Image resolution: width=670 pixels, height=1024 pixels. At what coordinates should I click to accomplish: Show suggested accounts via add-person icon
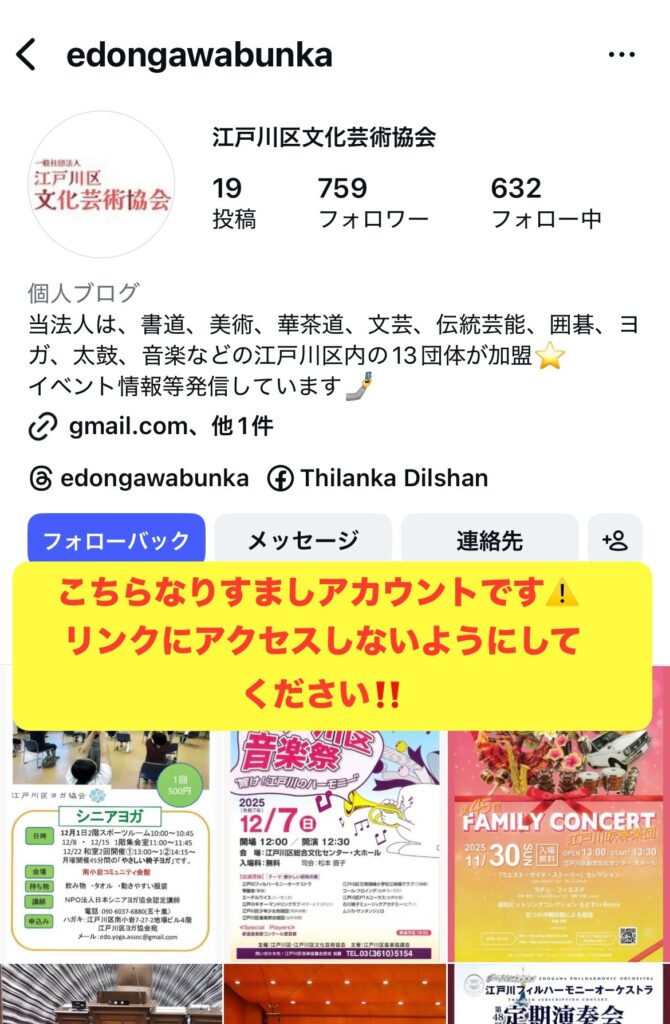615,541
